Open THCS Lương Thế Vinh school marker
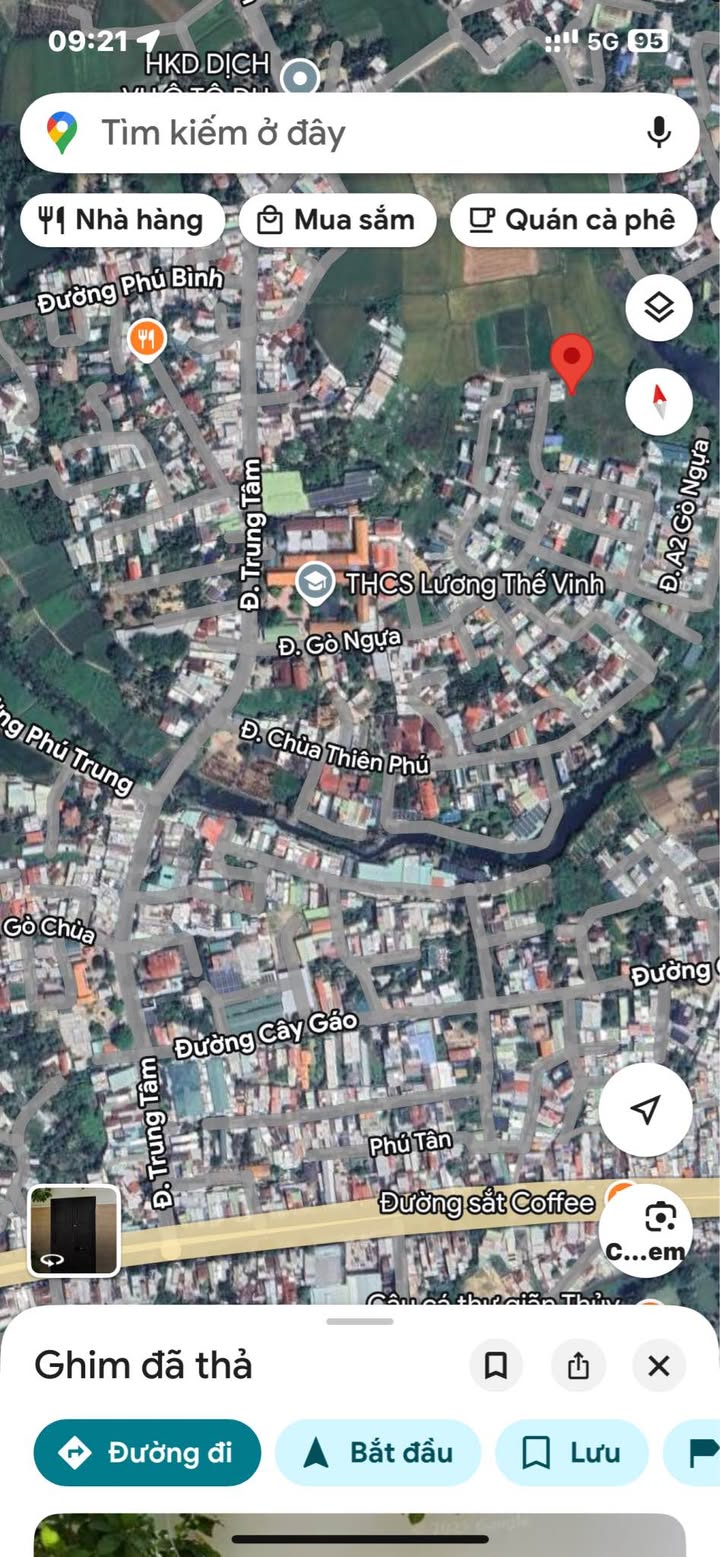720x1557 pixels. (316, 582)
